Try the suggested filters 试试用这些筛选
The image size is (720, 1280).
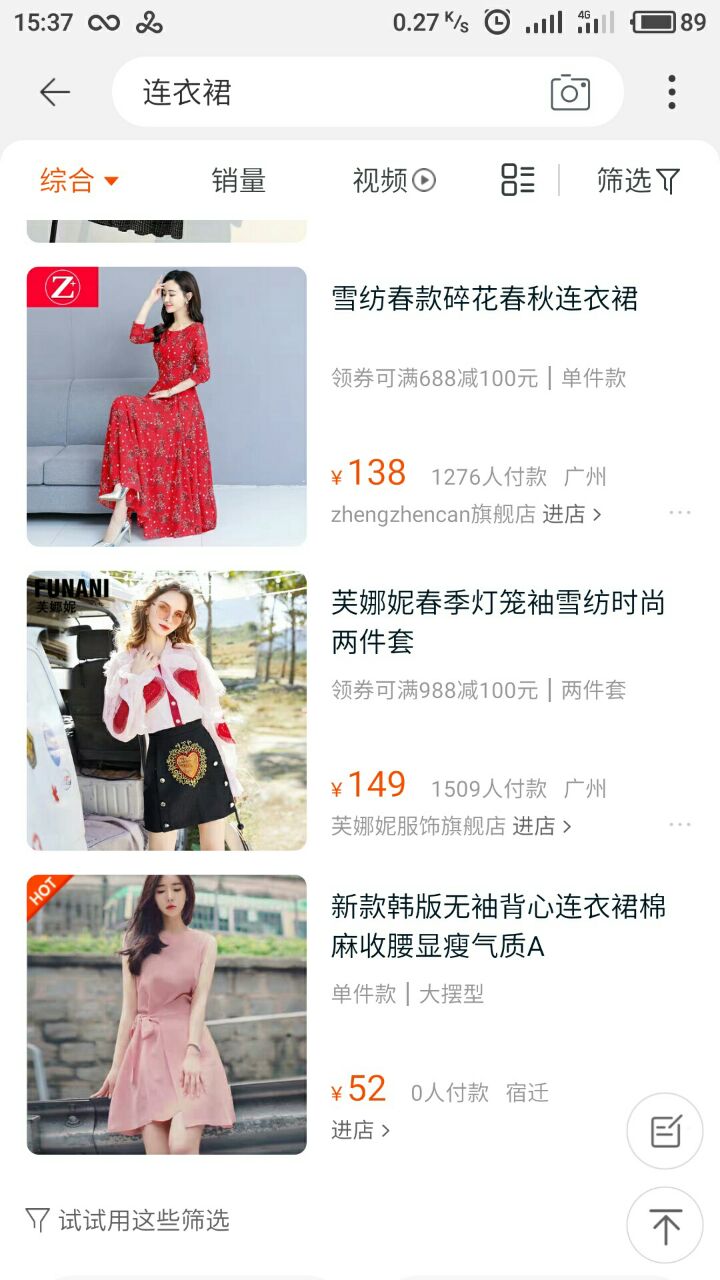coord(128,1220)
